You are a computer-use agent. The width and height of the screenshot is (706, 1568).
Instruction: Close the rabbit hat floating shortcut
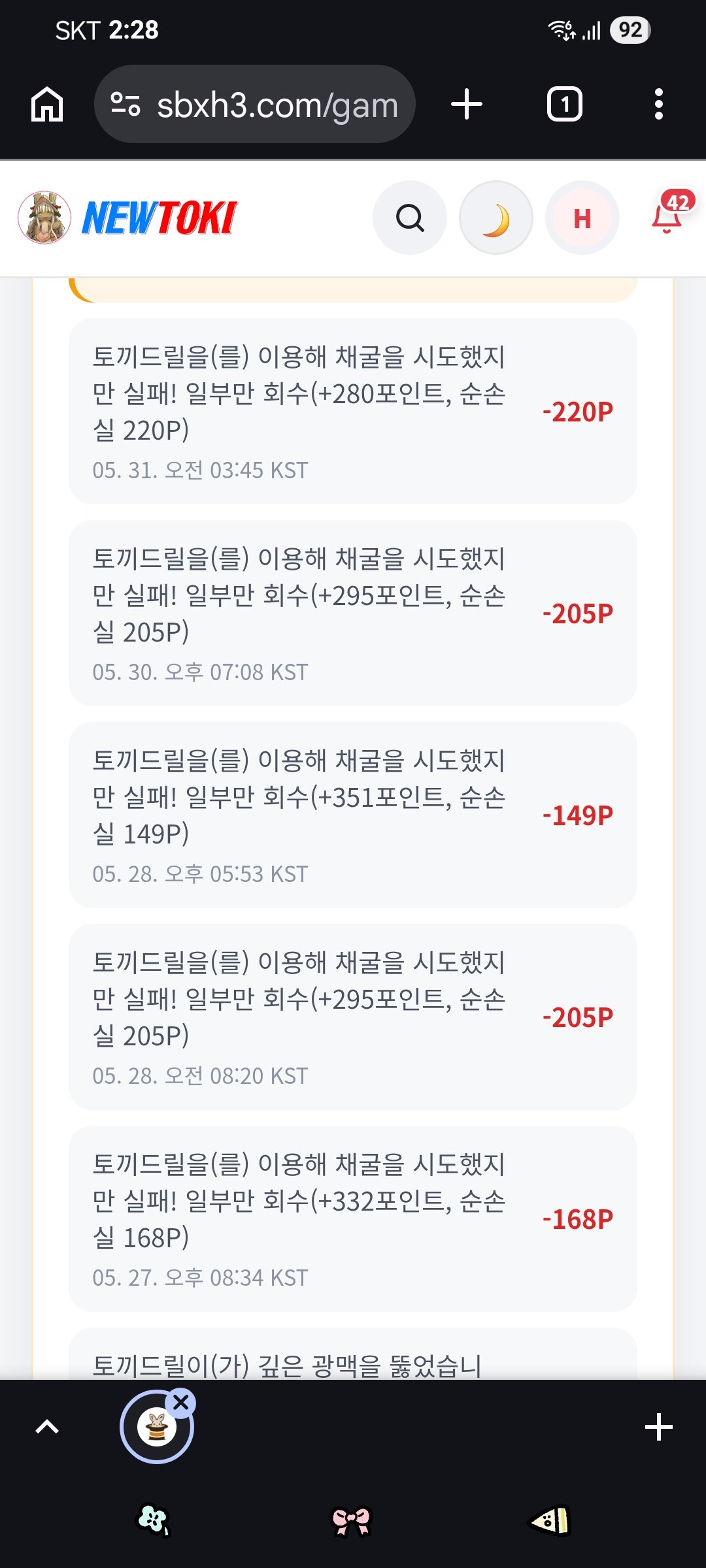tap(181, 1402)
